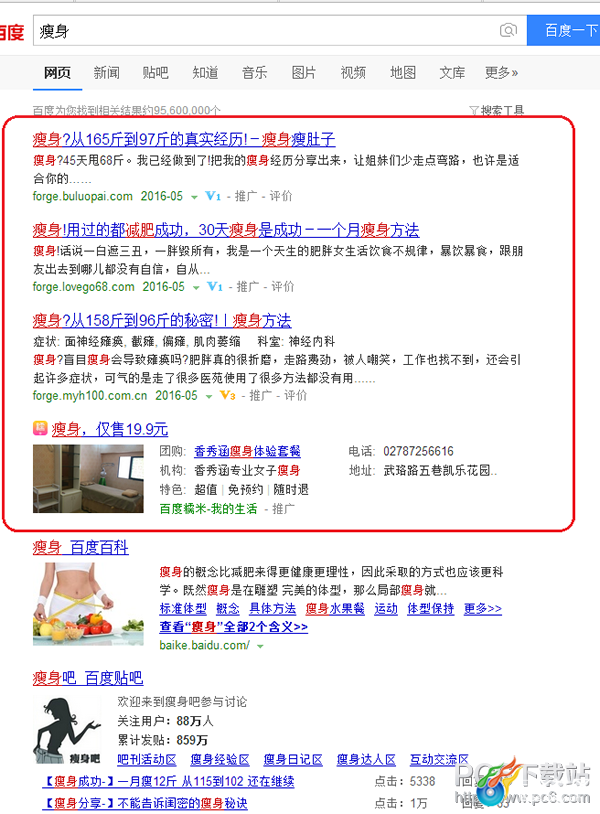Open the 瘦身吧_百度贴吧 result

pos(88,679)
